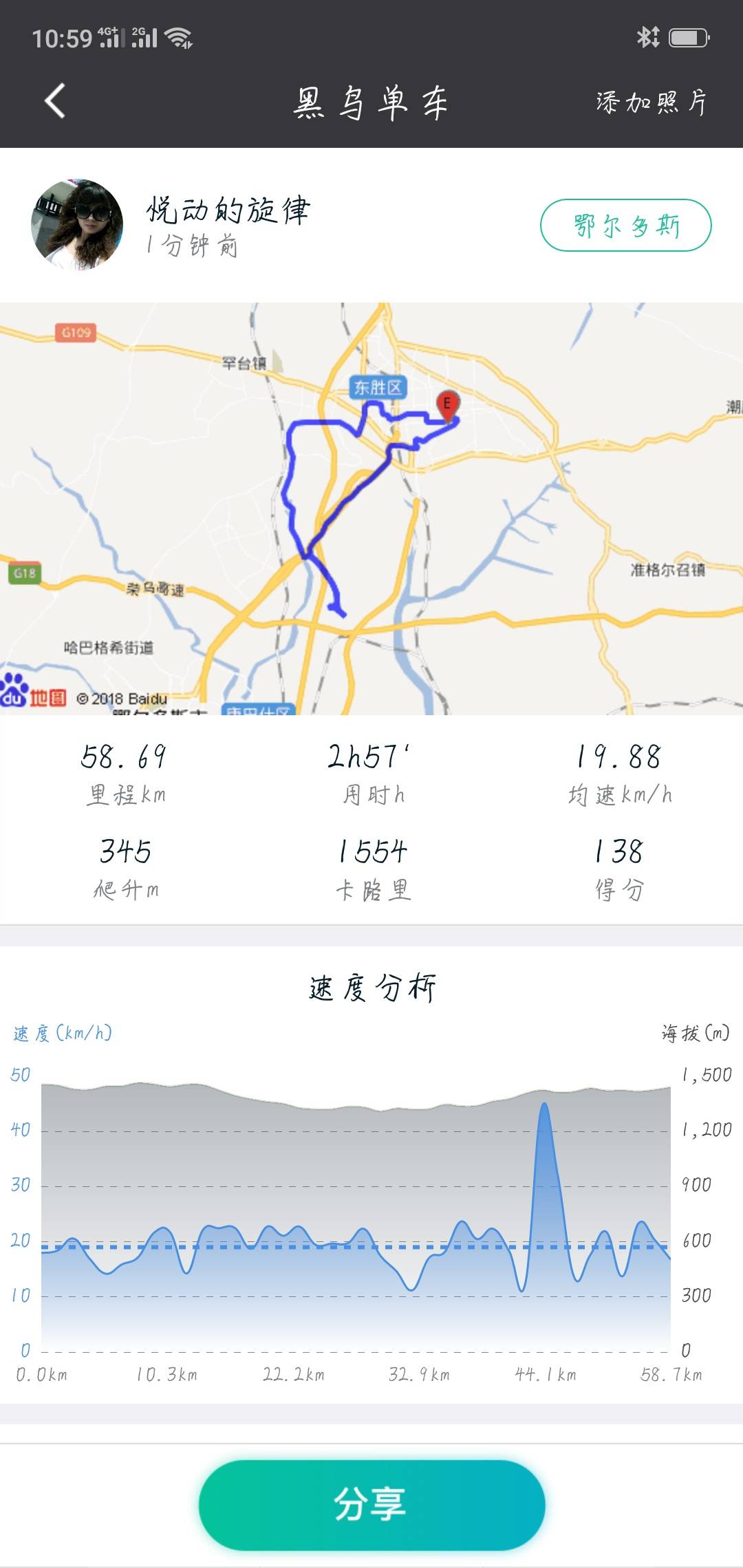The height and width of the screenshot is (1568, 743).
Task: Tap the 1554 calories value
Action: 371,851
